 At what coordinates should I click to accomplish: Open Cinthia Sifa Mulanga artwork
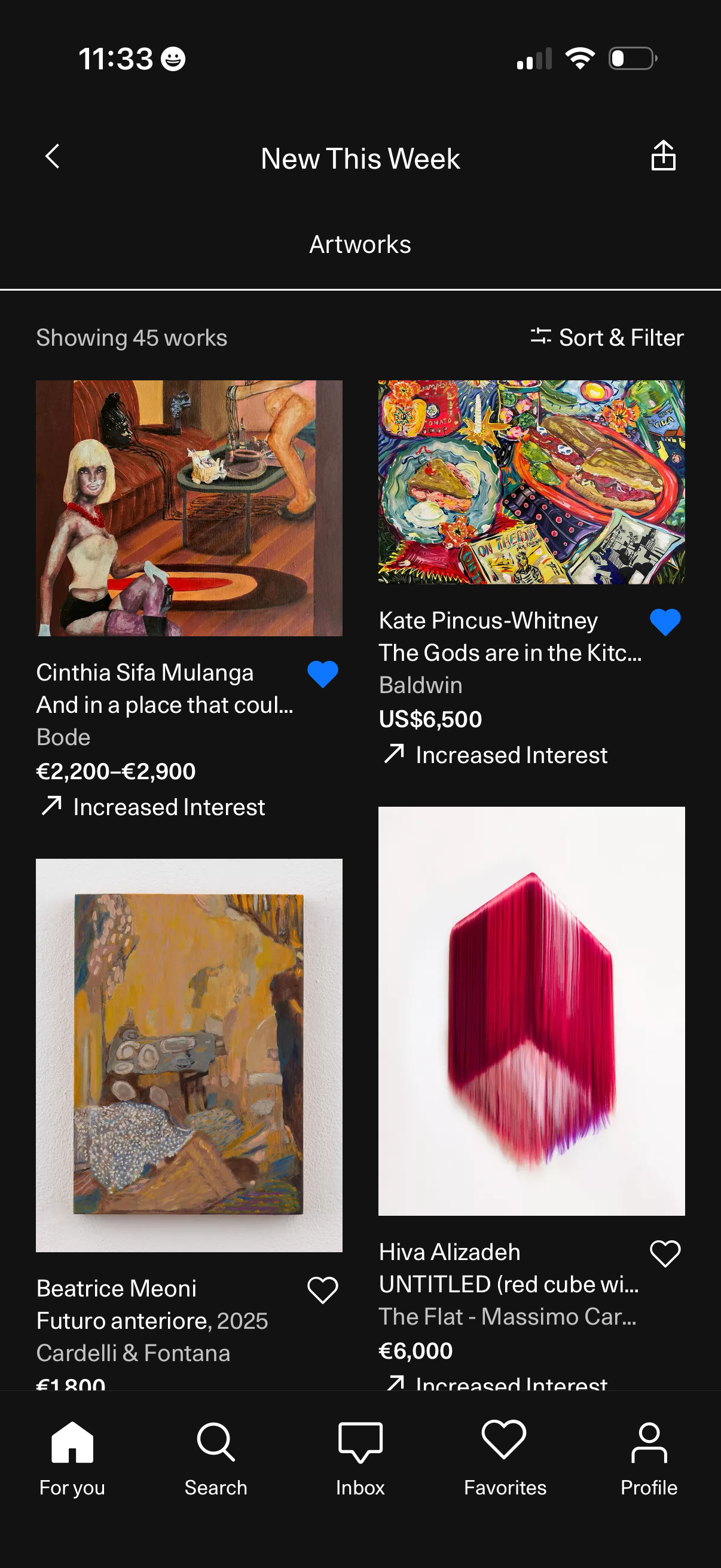click(x=188, y=508)
